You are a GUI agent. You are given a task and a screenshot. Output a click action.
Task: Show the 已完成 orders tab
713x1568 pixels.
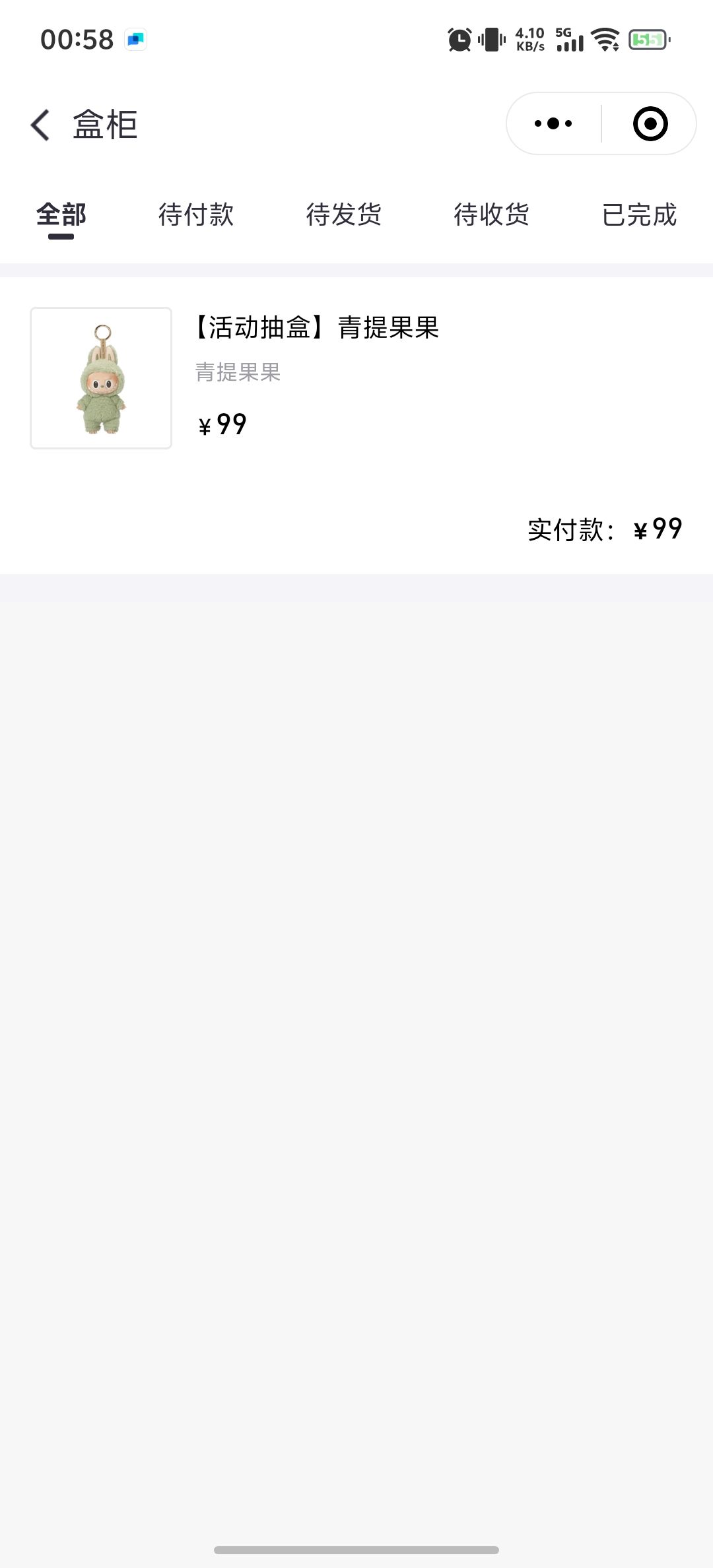(x=640, y=214)
